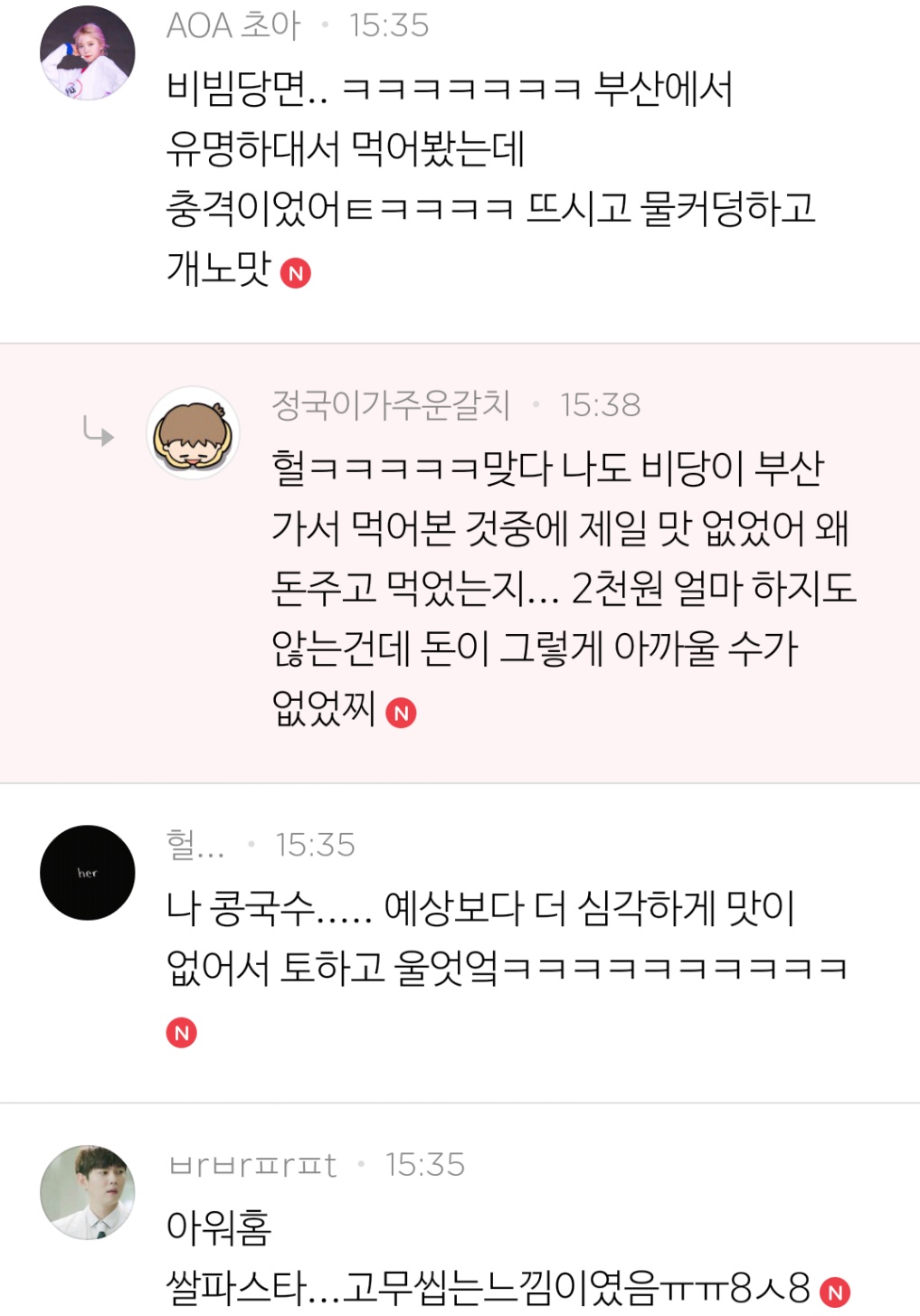
Task: Tap the 정국이가주운갈치 cartoon avatar
Action: 193,433
